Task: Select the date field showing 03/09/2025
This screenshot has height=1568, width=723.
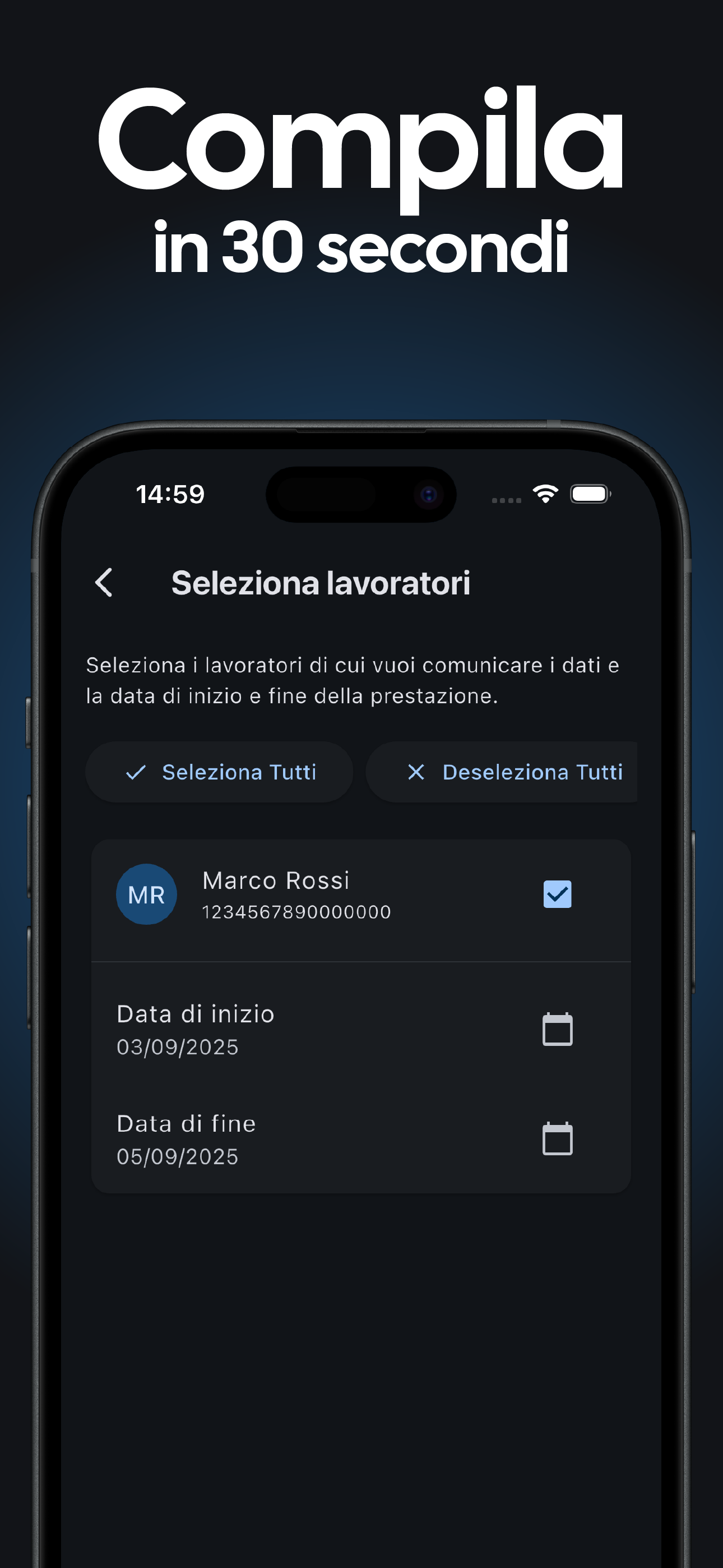Action: (x=177, y=1046)
